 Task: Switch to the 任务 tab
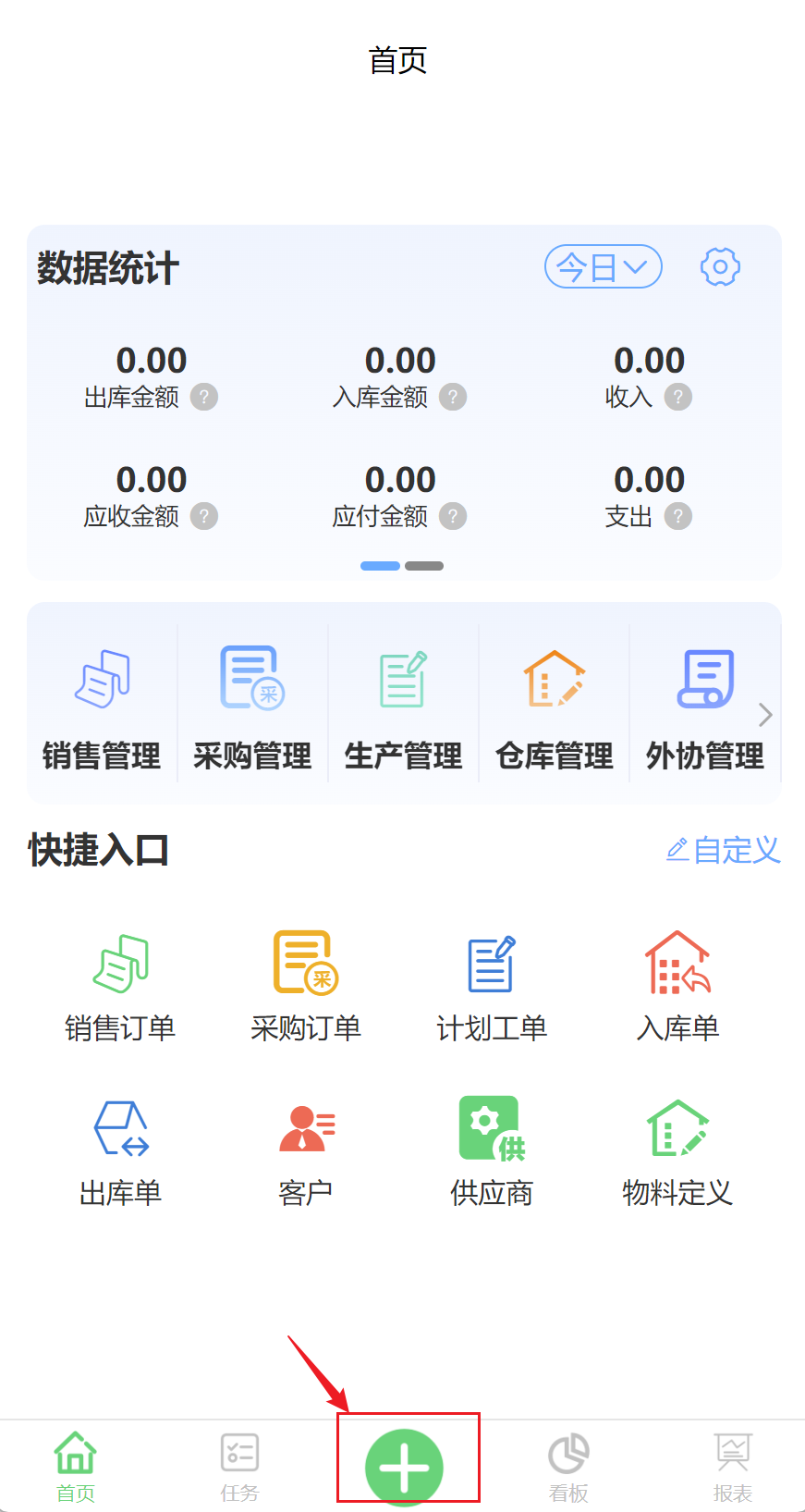pyautogui.click(x=239, y=1468)
